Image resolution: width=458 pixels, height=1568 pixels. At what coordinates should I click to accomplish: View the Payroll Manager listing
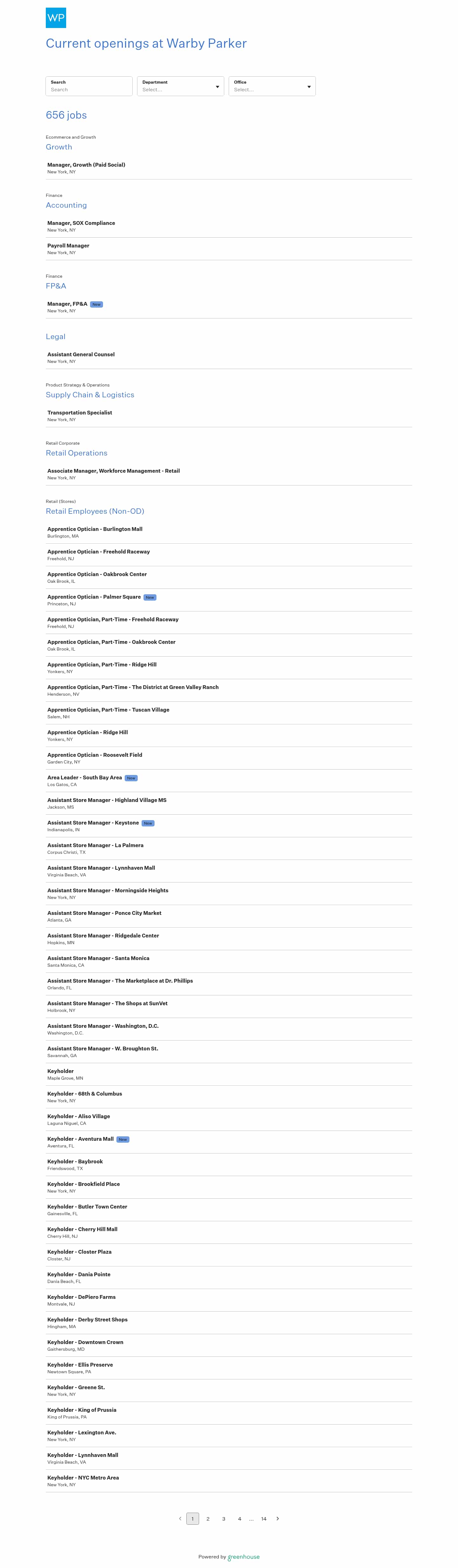(68, 246)
